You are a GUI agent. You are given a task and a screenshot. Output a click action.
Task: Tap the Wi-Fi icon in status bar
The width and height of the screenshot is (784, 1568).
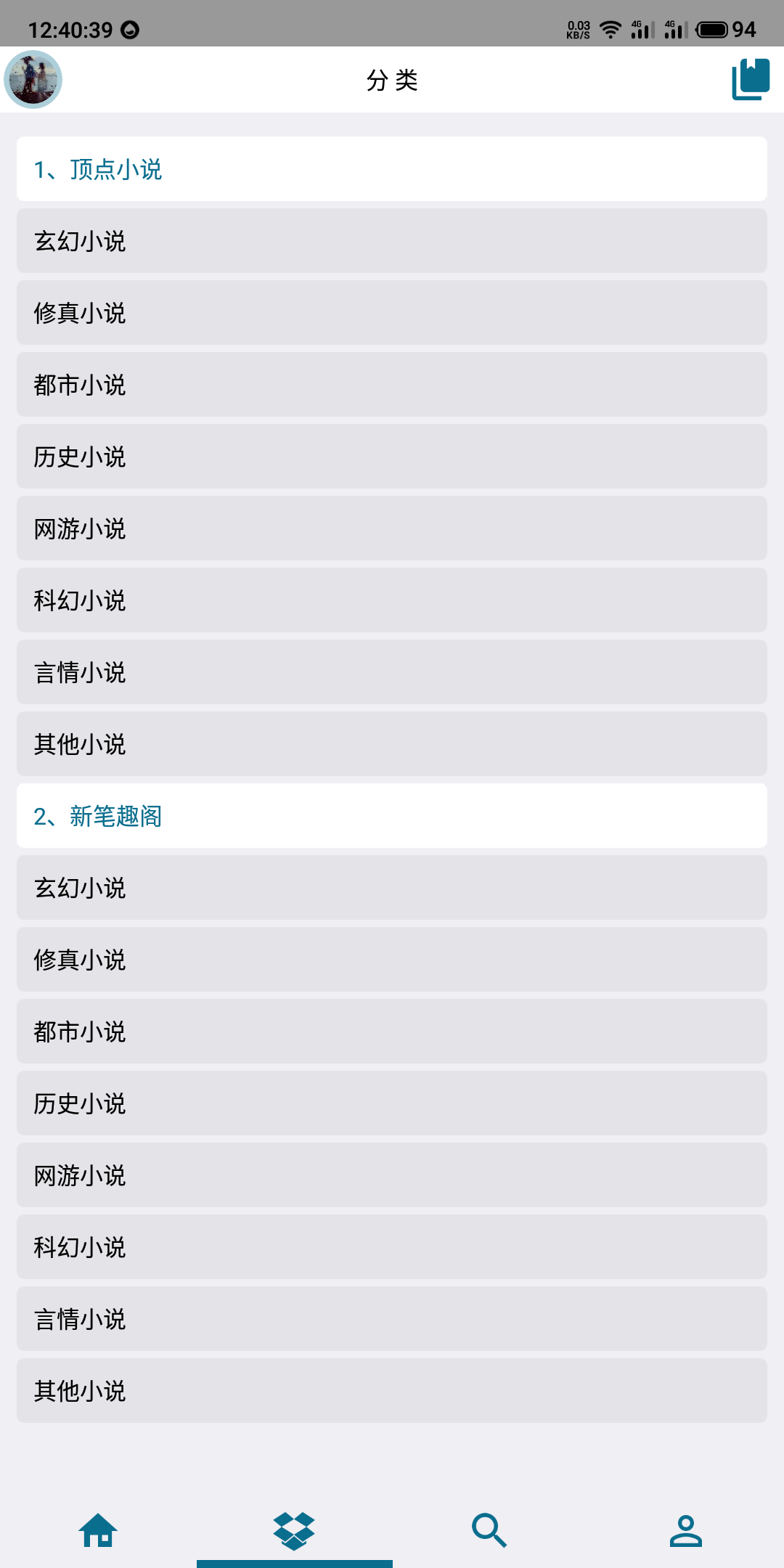point(610,29)
